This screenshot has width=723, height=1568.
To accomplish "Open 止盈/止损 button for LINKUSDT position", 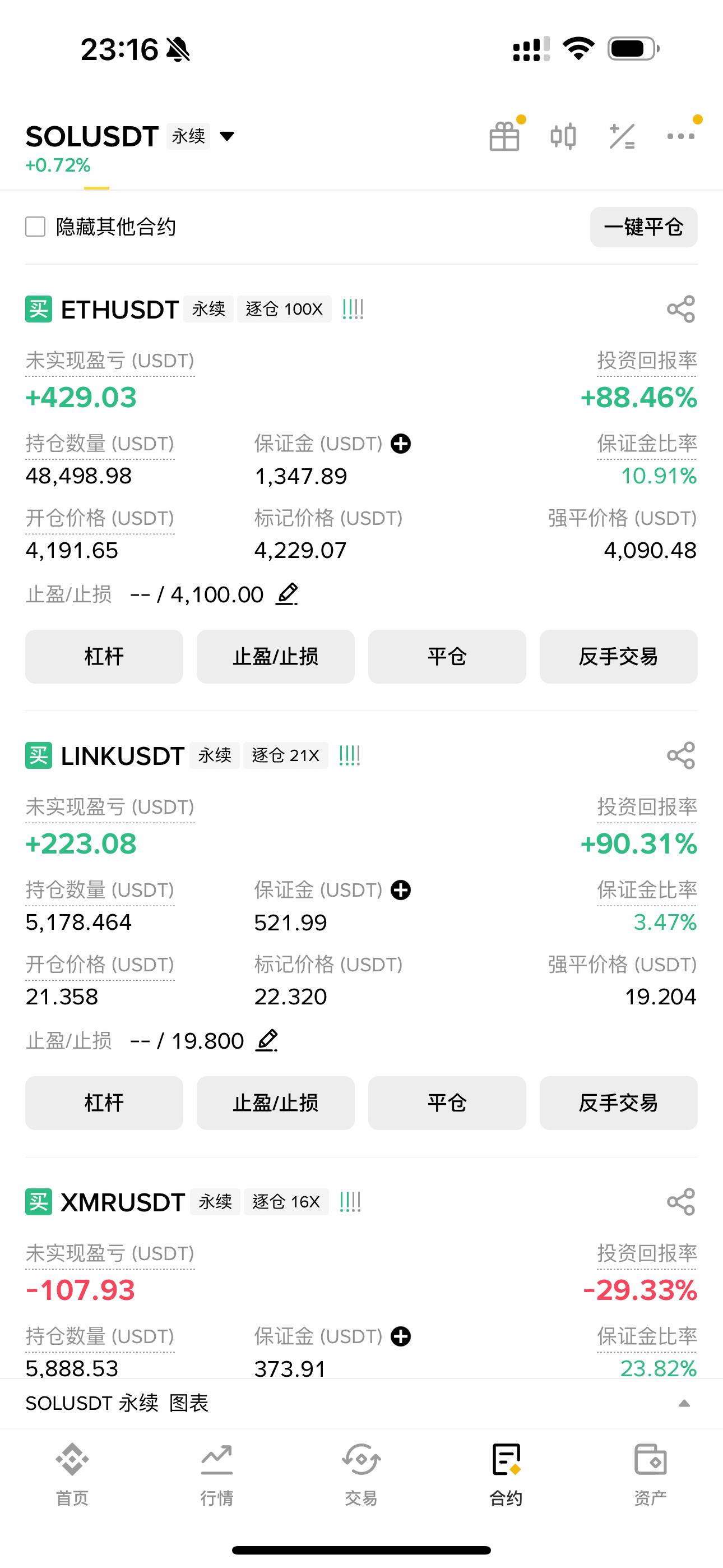I will 275,1103.
